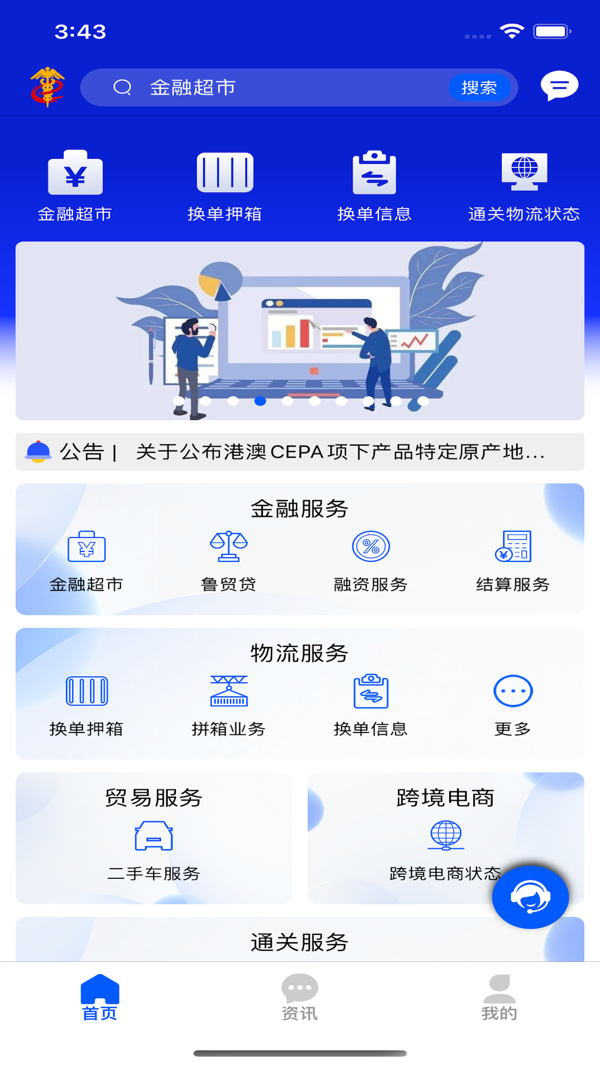Switch to the 资讯 tab
The image size is (600, 1067).
(x=299, y=998)
